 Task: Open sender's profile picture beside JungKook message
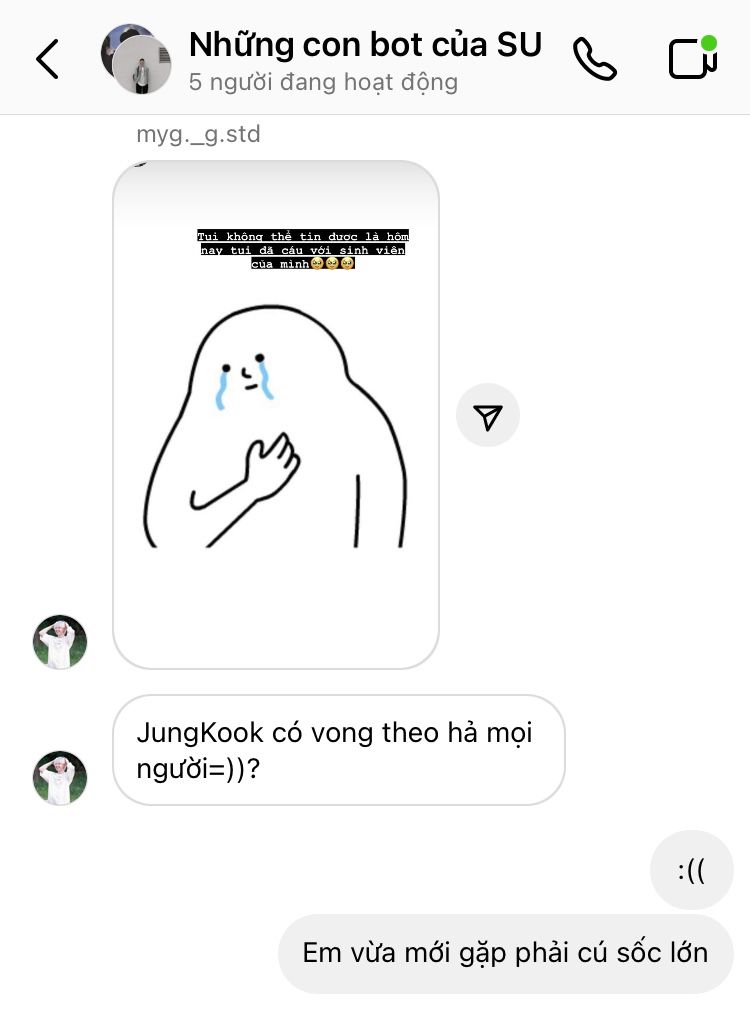[60, 777]
